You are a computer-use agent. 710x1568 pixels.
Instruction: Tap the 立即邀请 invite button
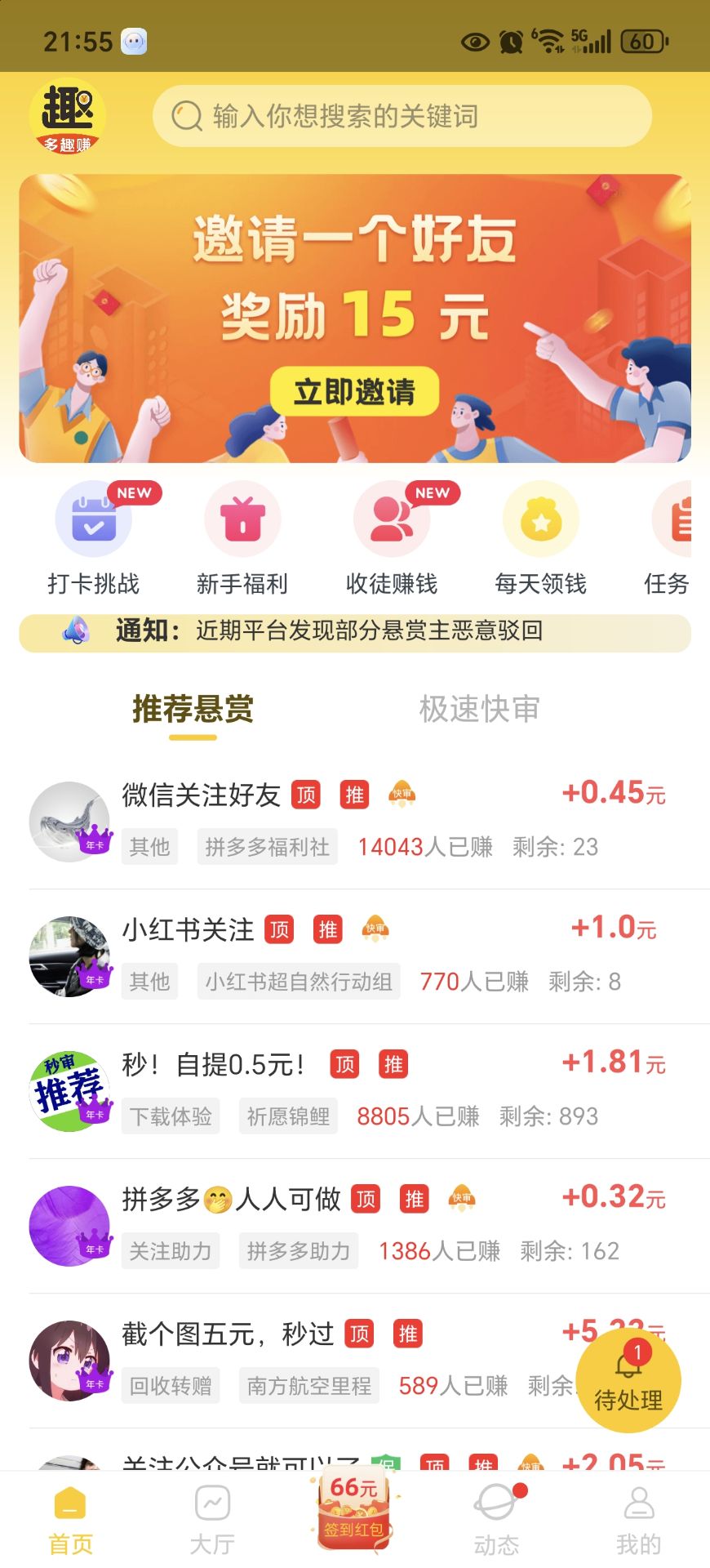[x=355, y=392]
